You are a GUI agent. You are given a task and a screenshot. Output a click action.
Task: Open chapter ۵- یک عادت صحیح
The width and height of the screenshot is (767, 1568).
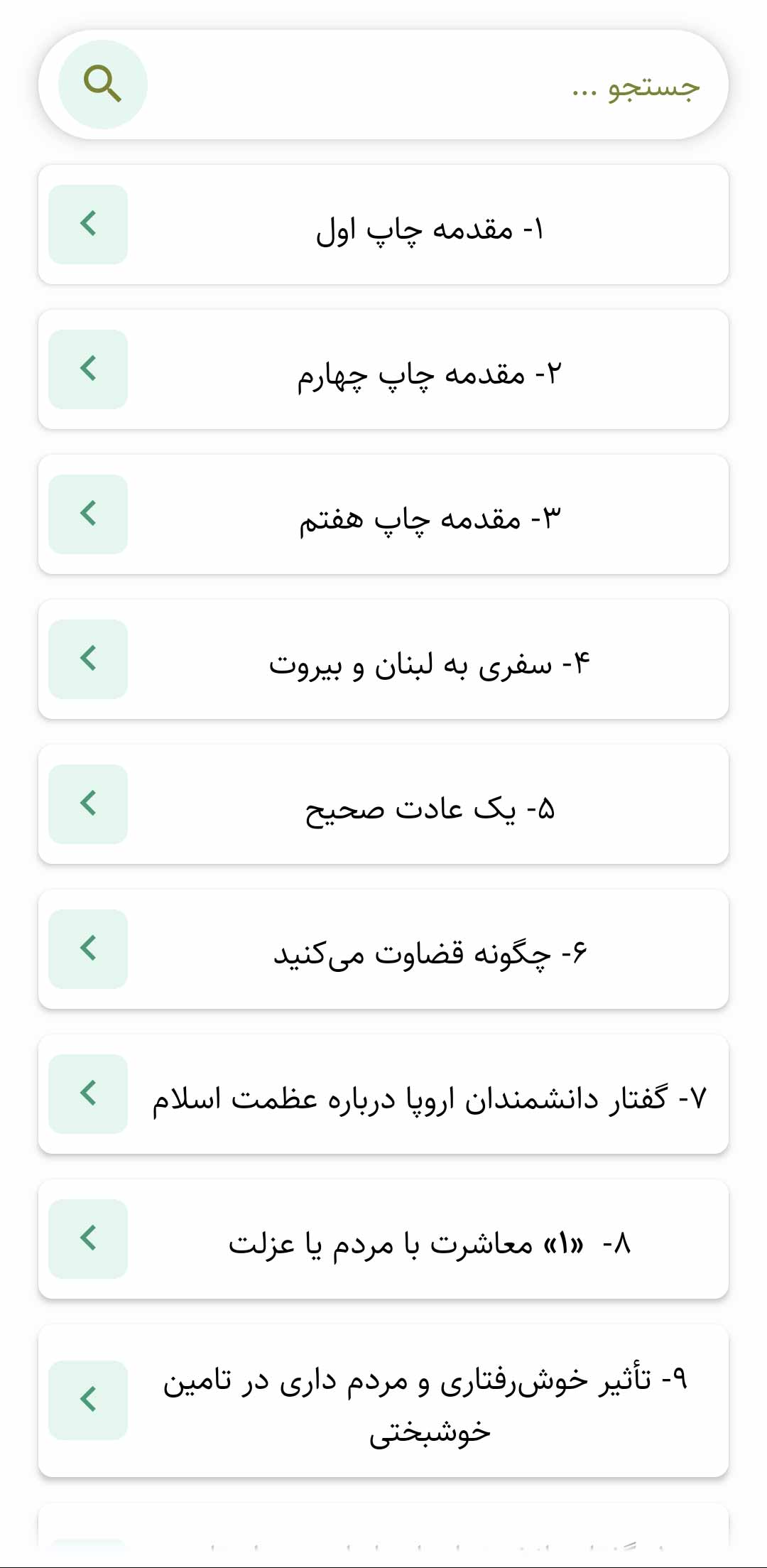383,804
